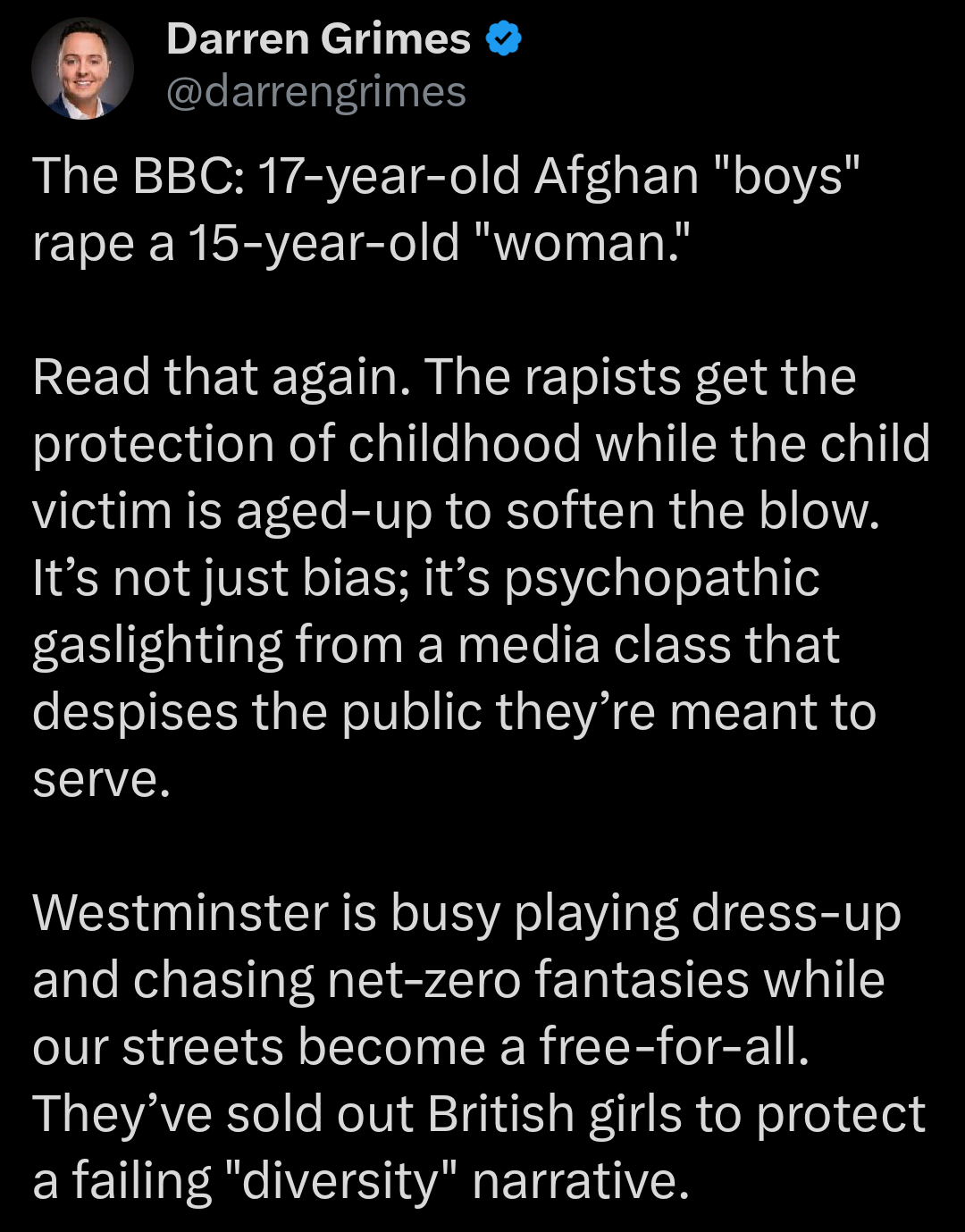Open Darren Grimes' profile picture
Image resolution: width=965 pixels, height=1232 pixels.
(x=82, y=69)
